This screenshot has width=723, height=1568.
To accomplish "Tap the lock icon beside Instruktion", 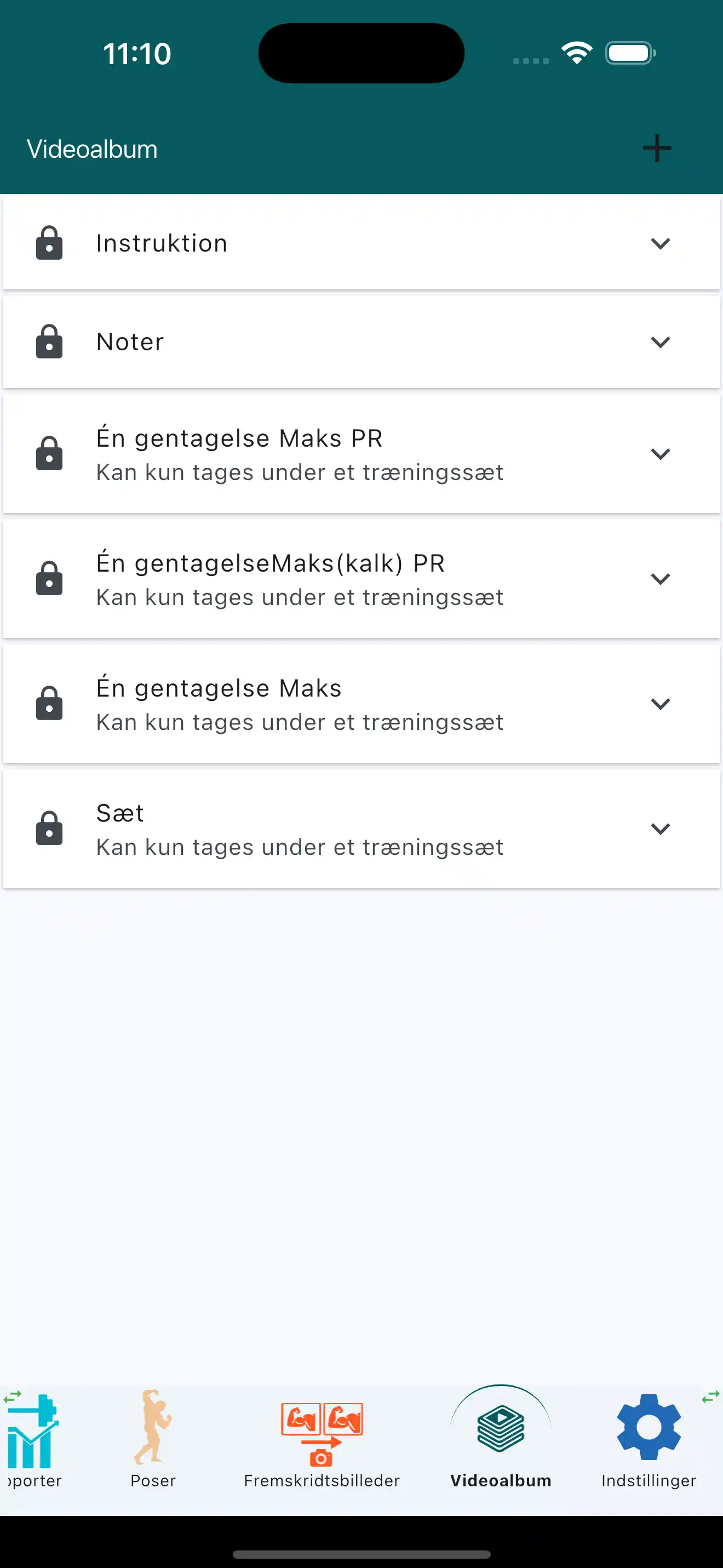I will [49, 243].
